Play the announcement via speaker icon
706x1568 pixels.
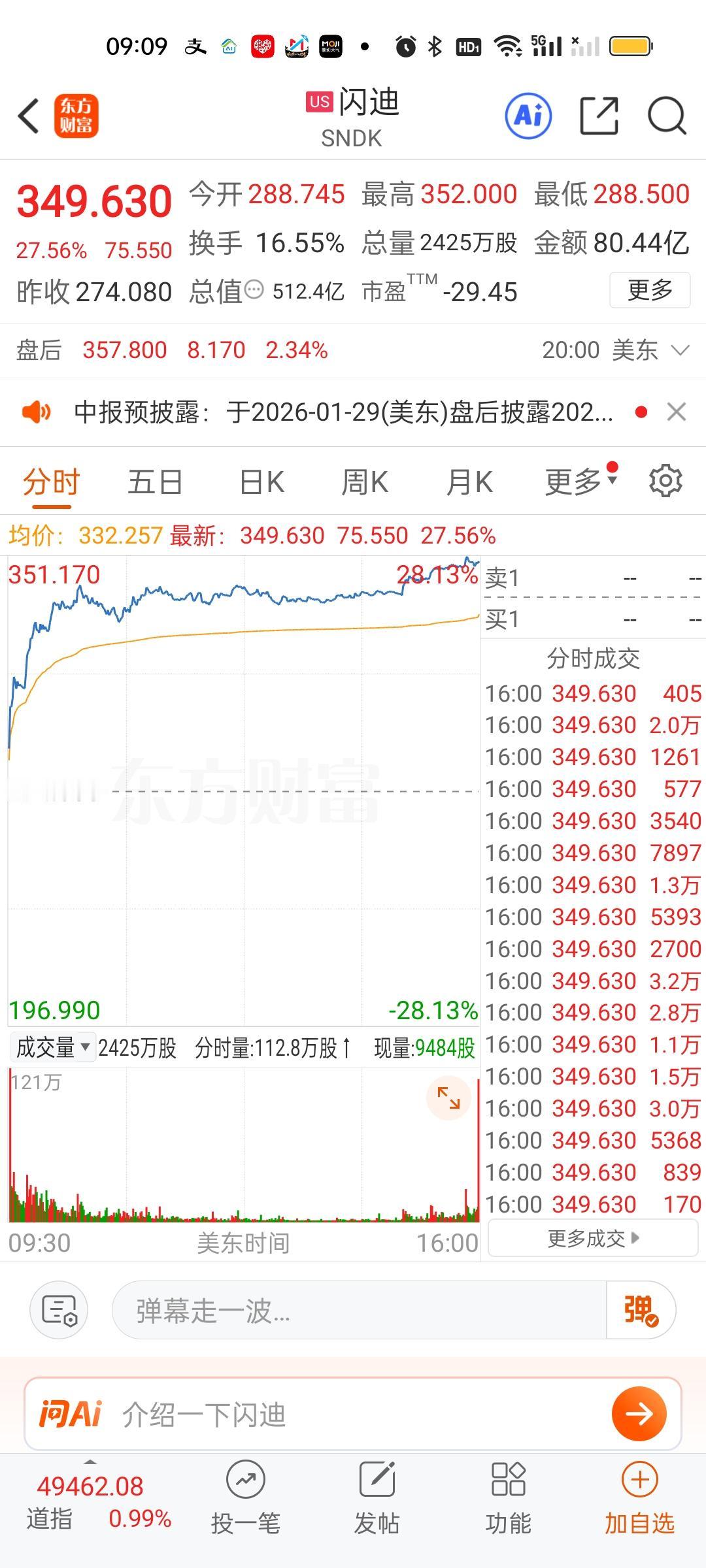pyautogui.click(x=37, y=412)
